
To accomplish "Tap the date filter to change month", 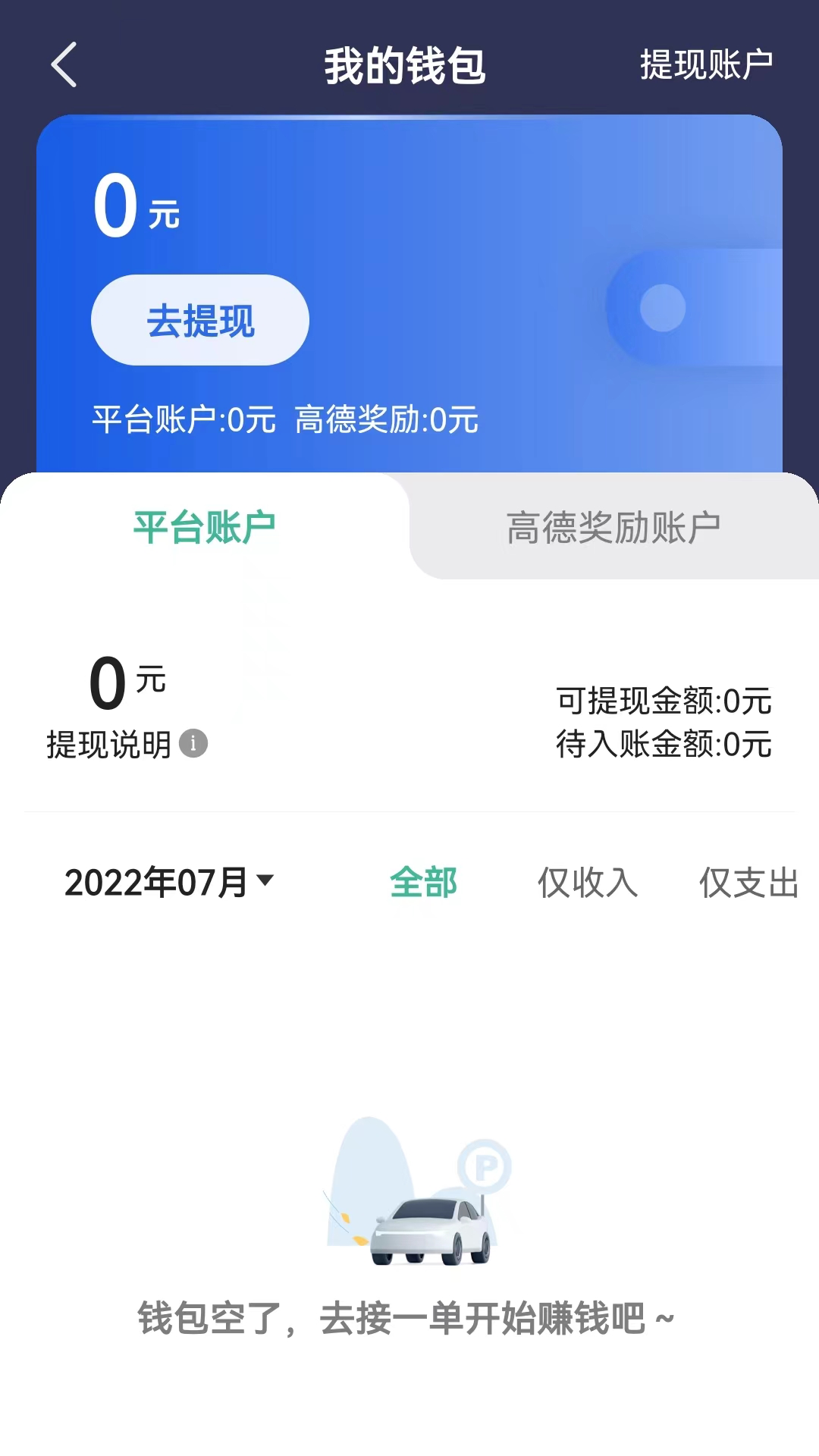I will click(167, 882).
